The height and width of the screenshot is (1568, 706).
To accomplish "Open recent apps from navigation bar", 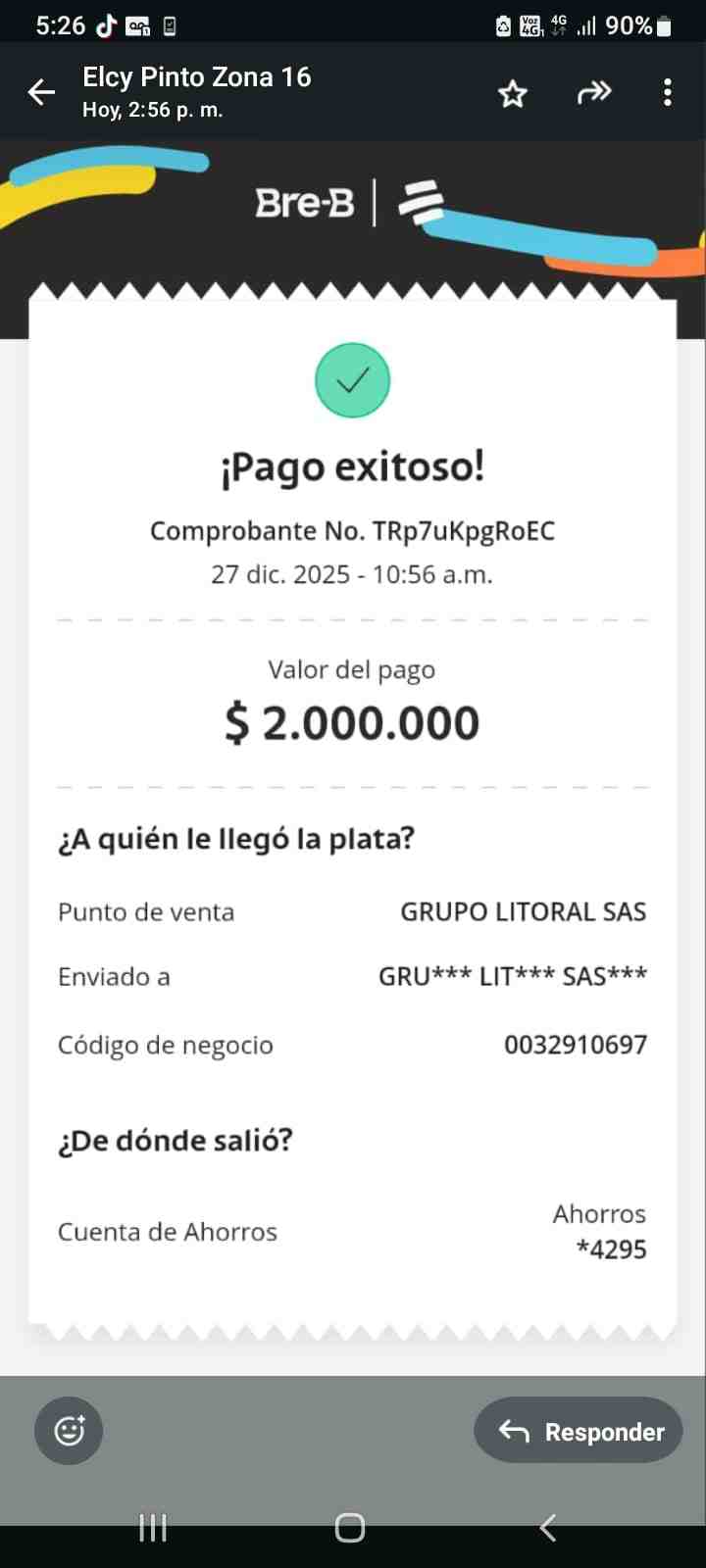I will coord(153,1527).
